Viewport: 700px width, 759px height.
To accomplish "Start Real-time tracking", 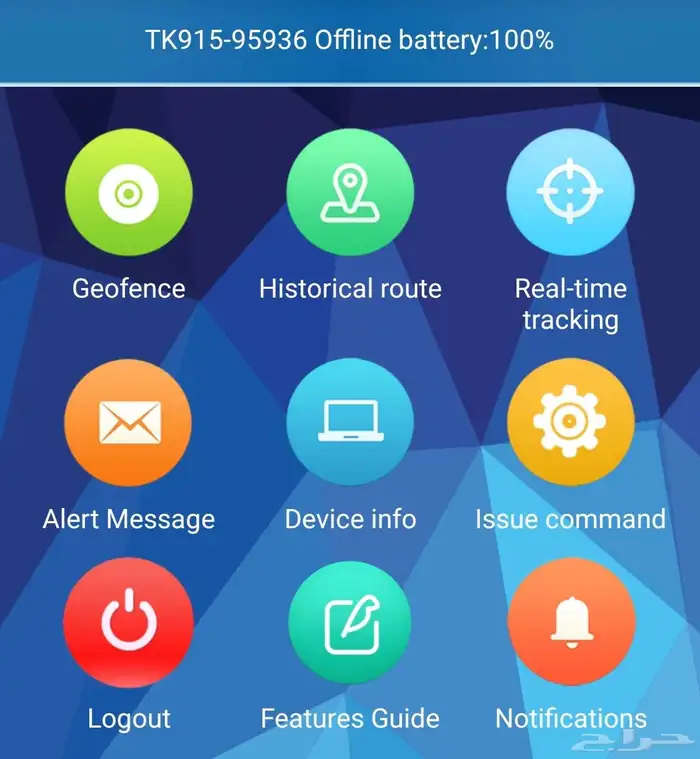I will [x=570, y=192].
